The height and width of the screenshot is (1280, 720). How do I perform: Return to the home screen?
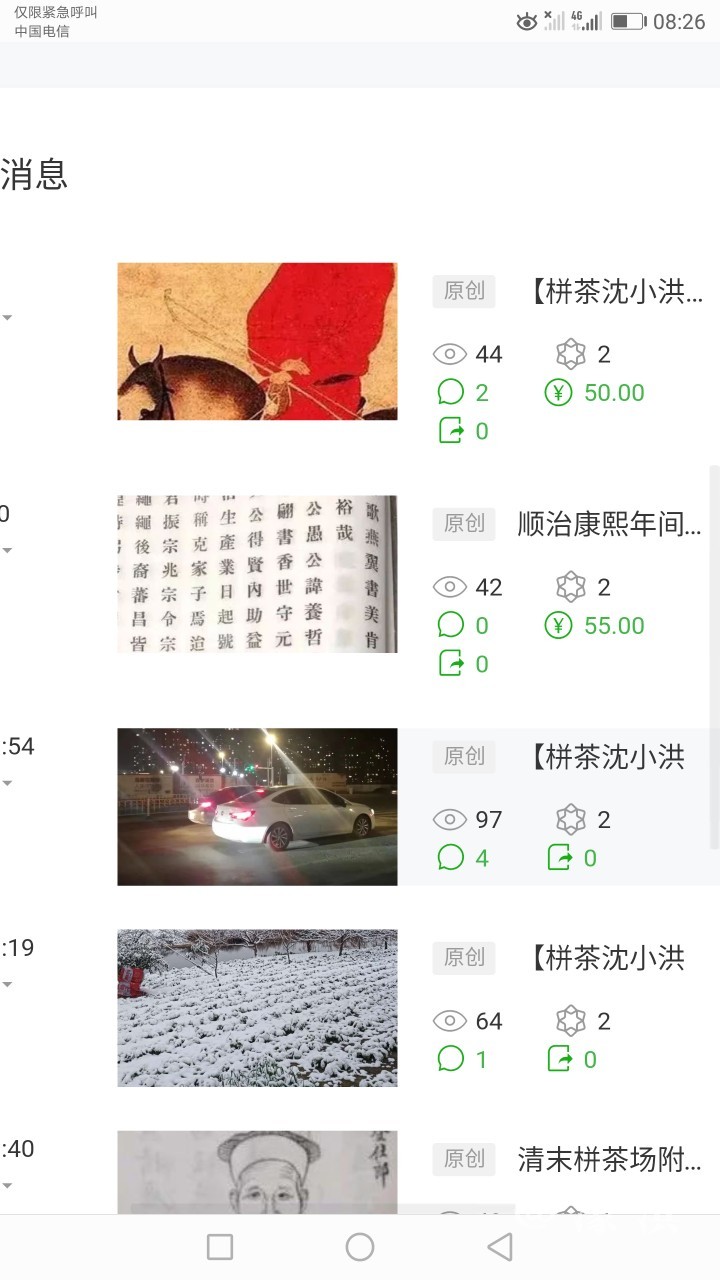(x=360, y=1247)
